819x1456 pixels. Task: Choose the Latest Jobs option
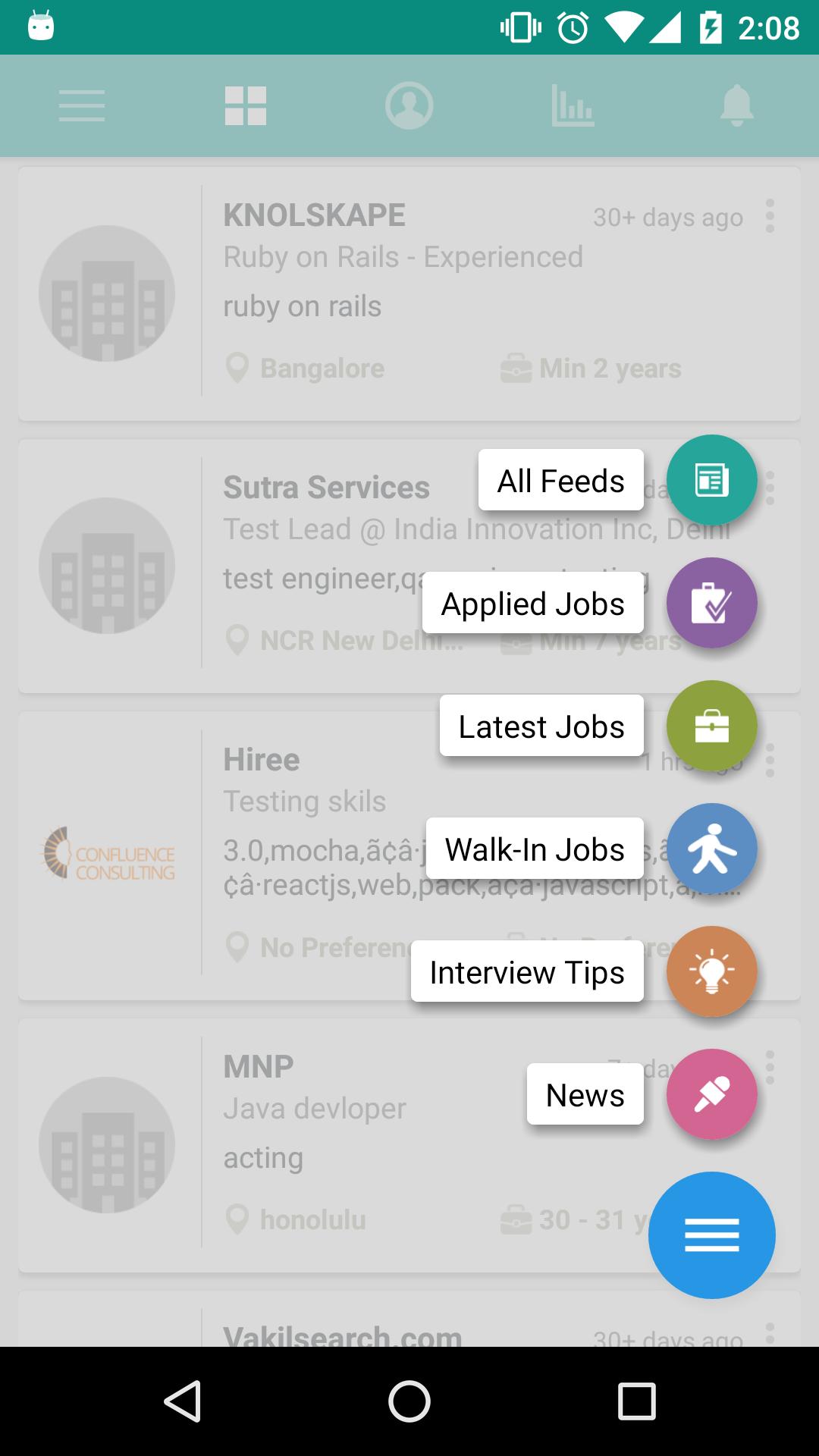(x=711, y=726)
